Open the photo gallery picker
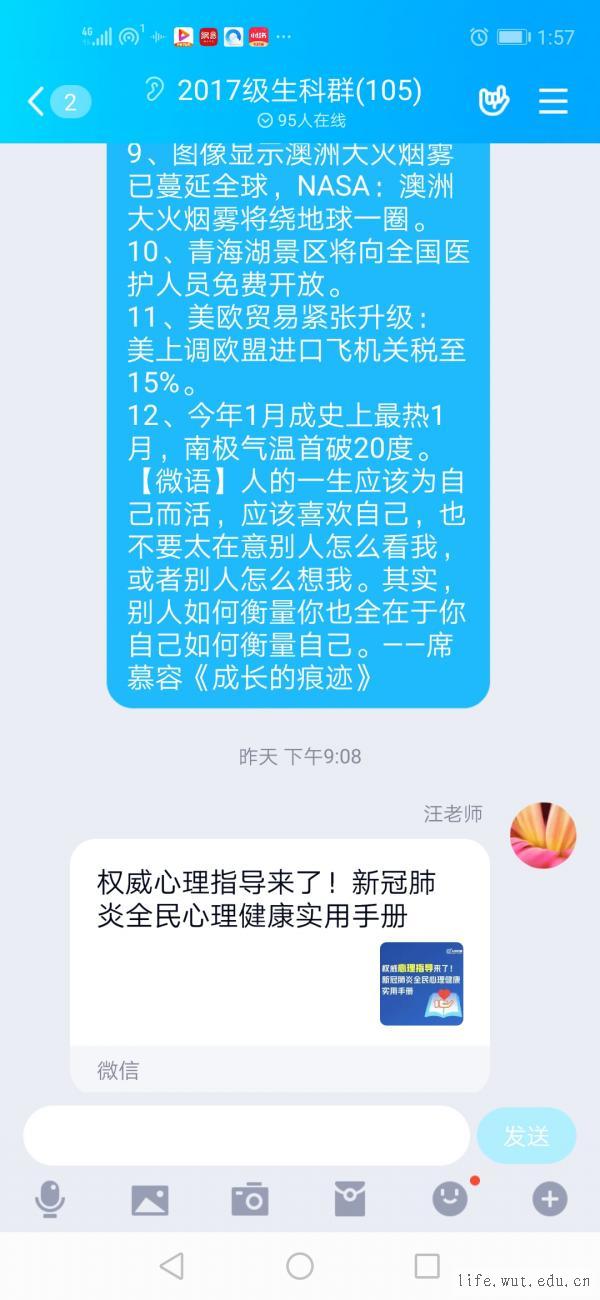Image resolution: width=600 pixels, height=1300 pixels. 150,1199
